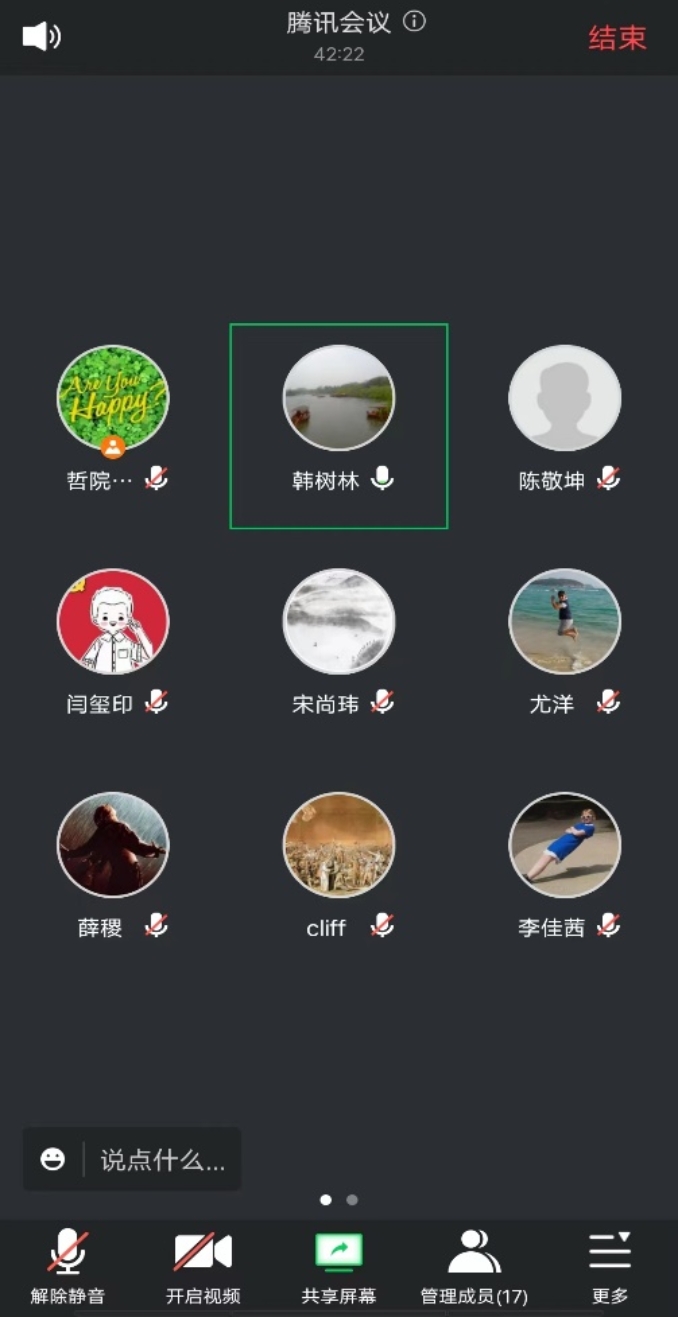Tap participant cliff's avatar
This screenshot has height=1318, width=678.
point(339,845)
